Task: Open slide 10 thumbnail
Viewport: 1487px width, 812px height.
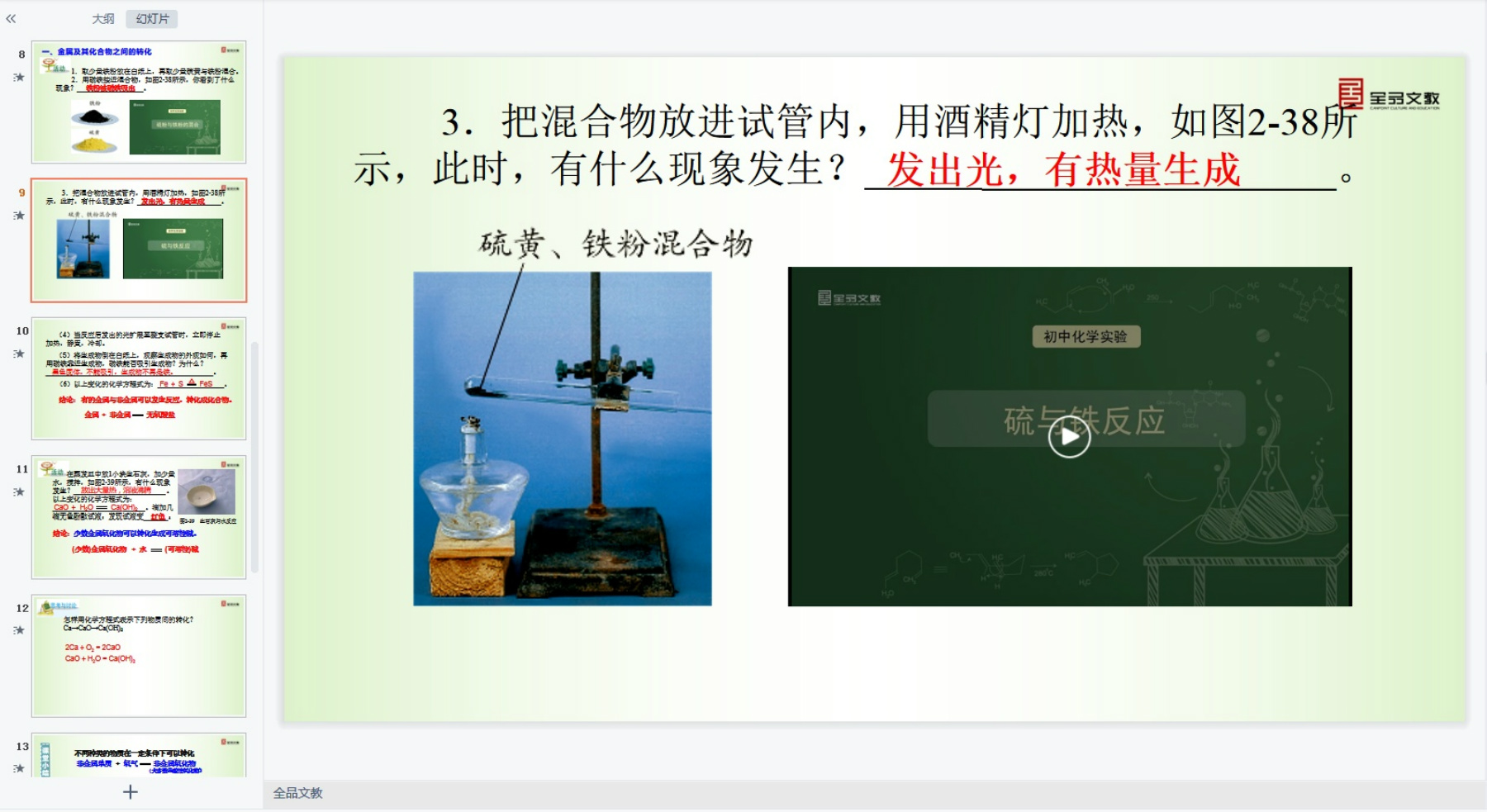Action: click(139, 378)
